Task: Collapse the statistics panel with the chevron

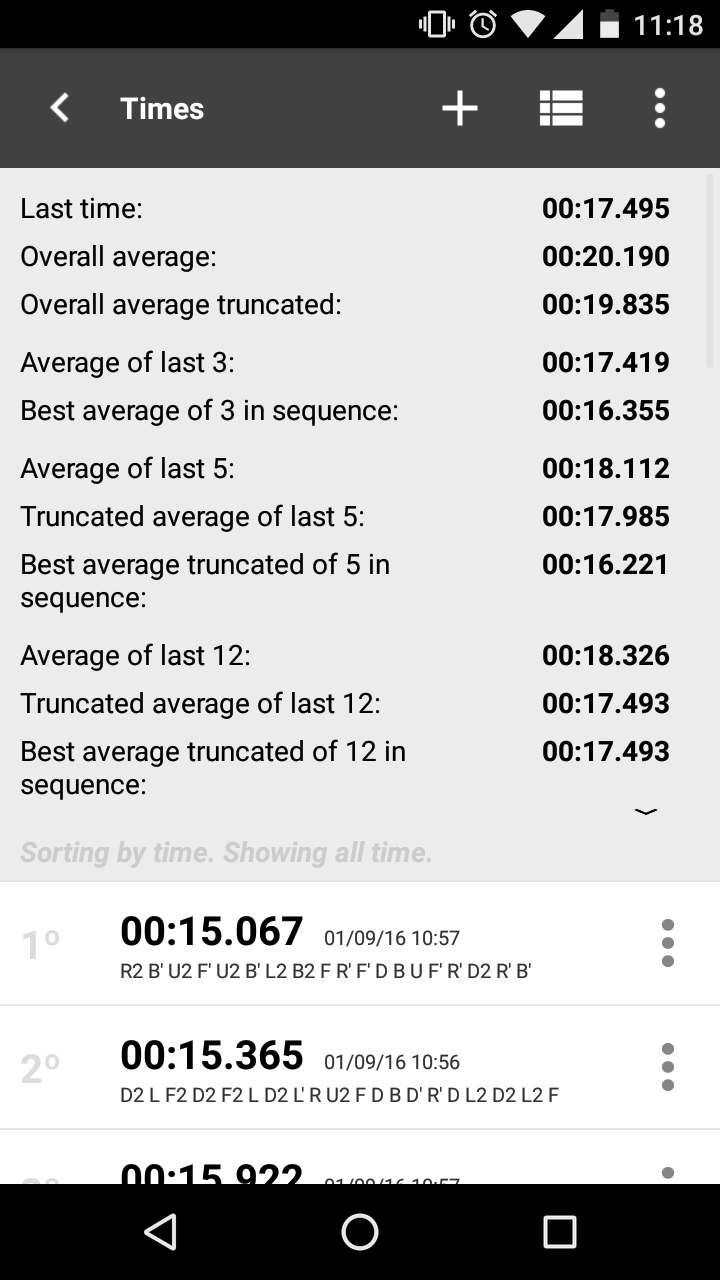Action: pos(645,810)
